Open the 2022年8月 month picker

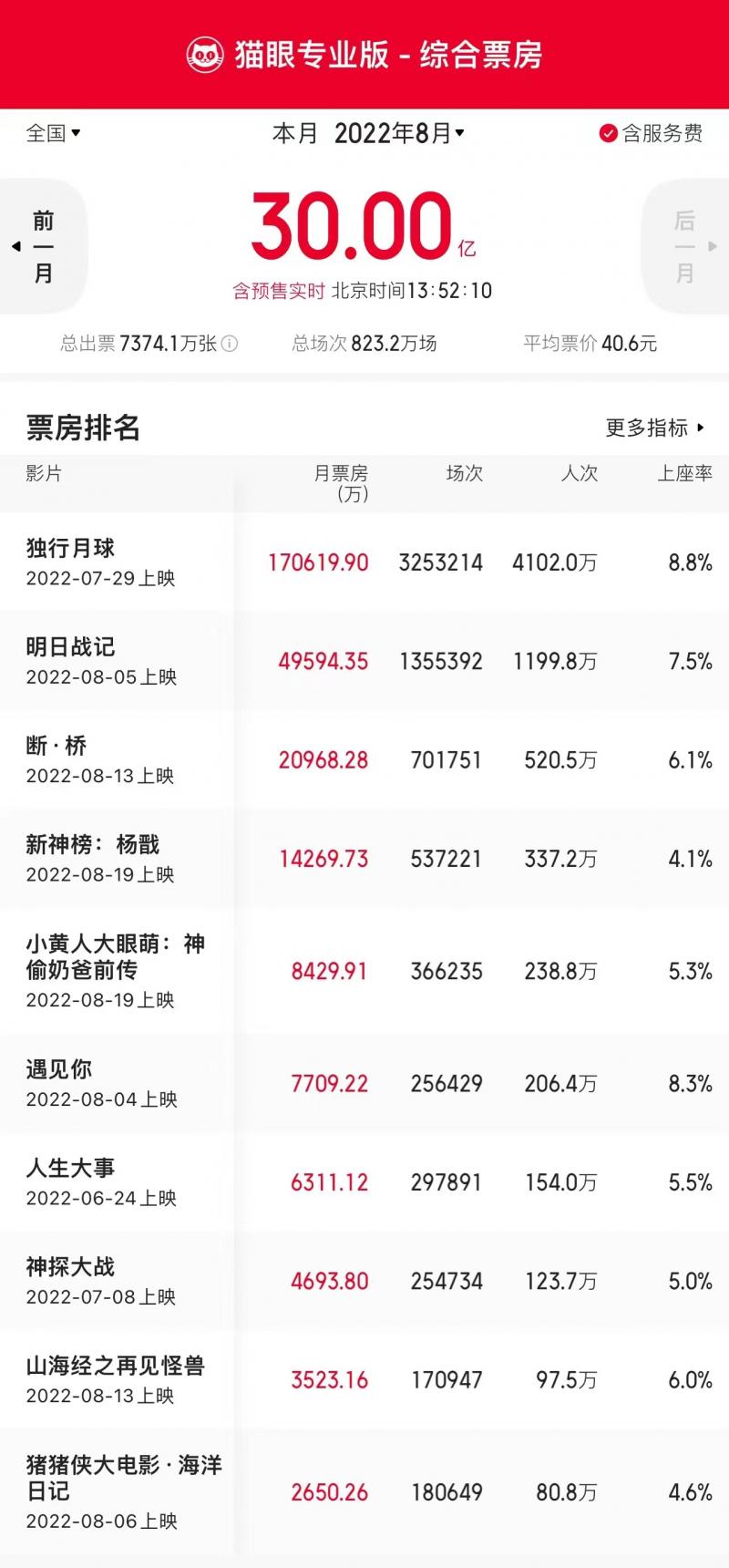[399, 133]
